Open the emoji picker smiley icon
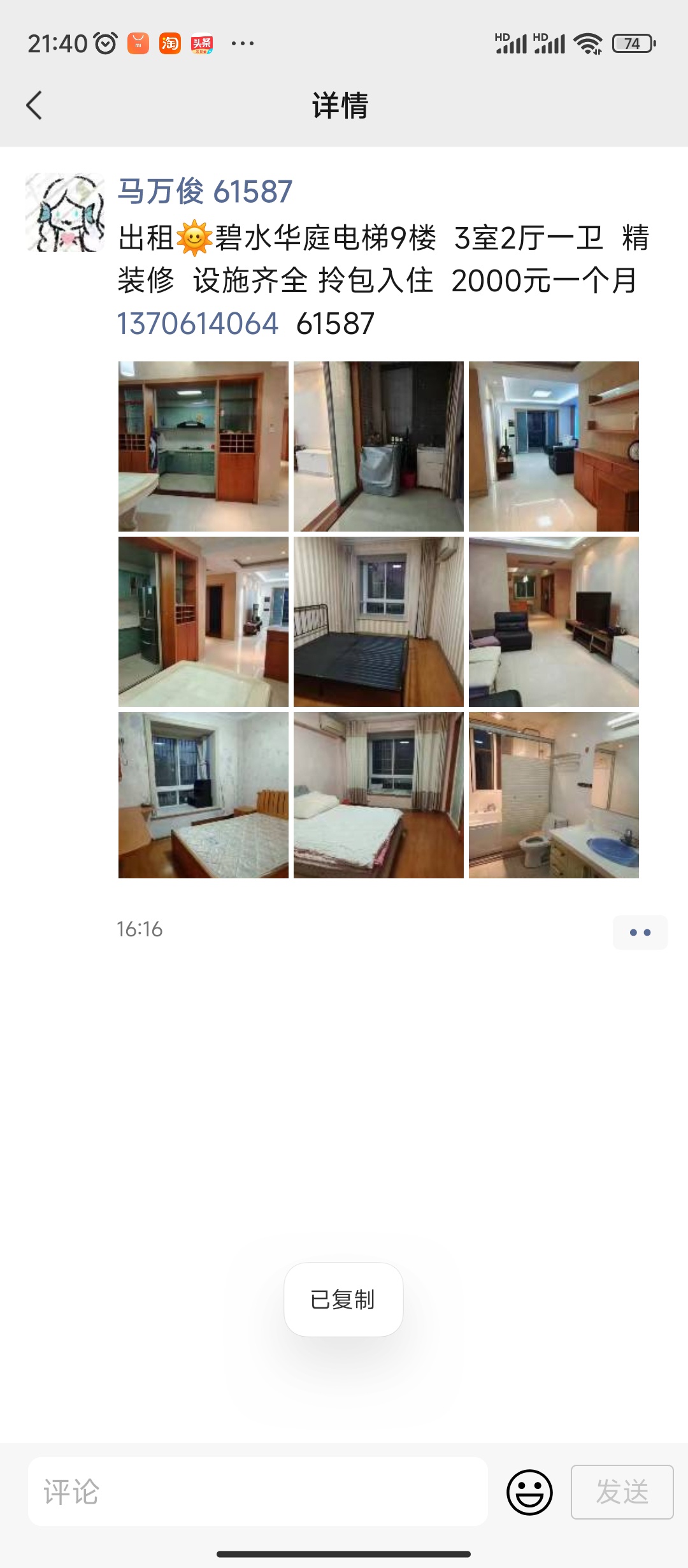The width and height of the screenshot is (688, 1568). coord(529,1492)
